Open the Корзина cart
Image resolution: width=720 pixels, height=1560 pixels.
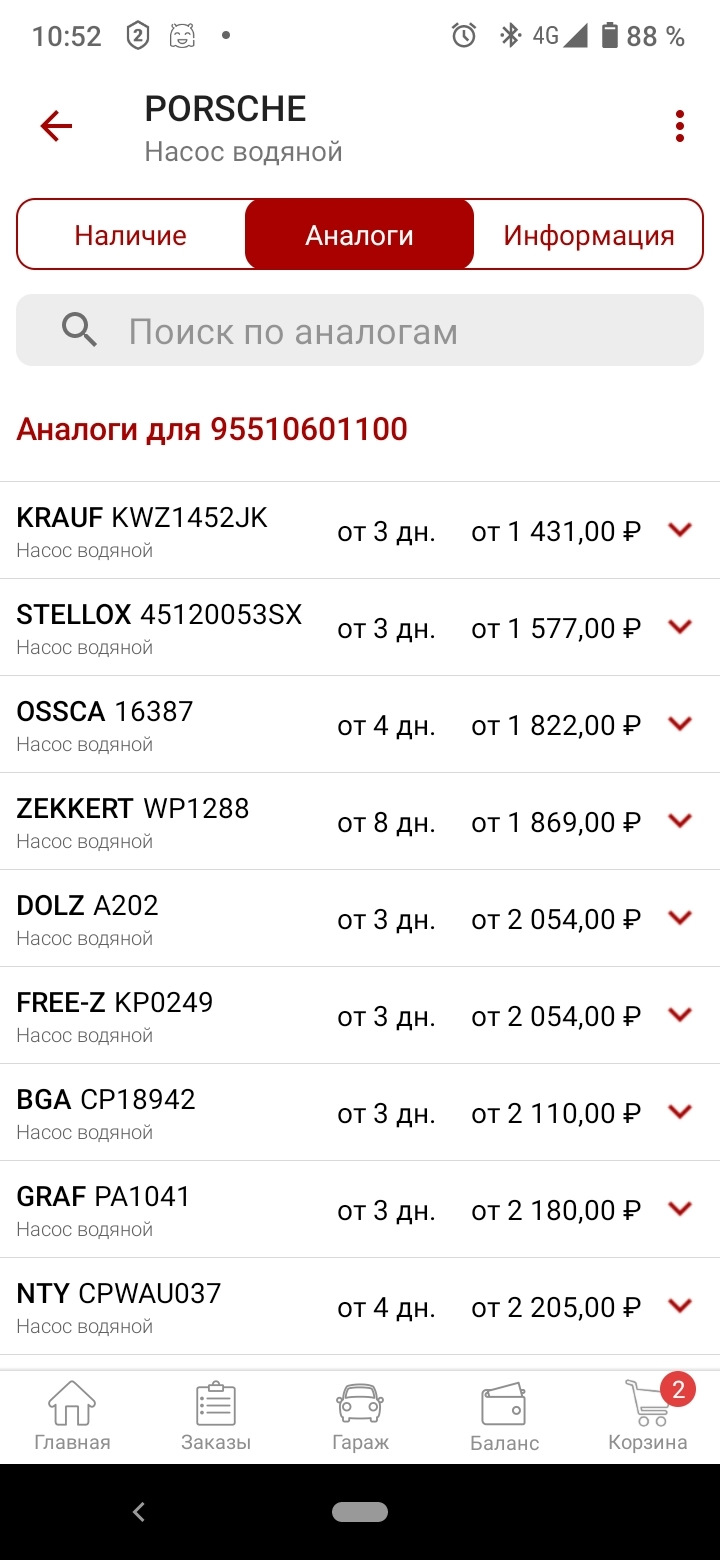pos(648,1415)
